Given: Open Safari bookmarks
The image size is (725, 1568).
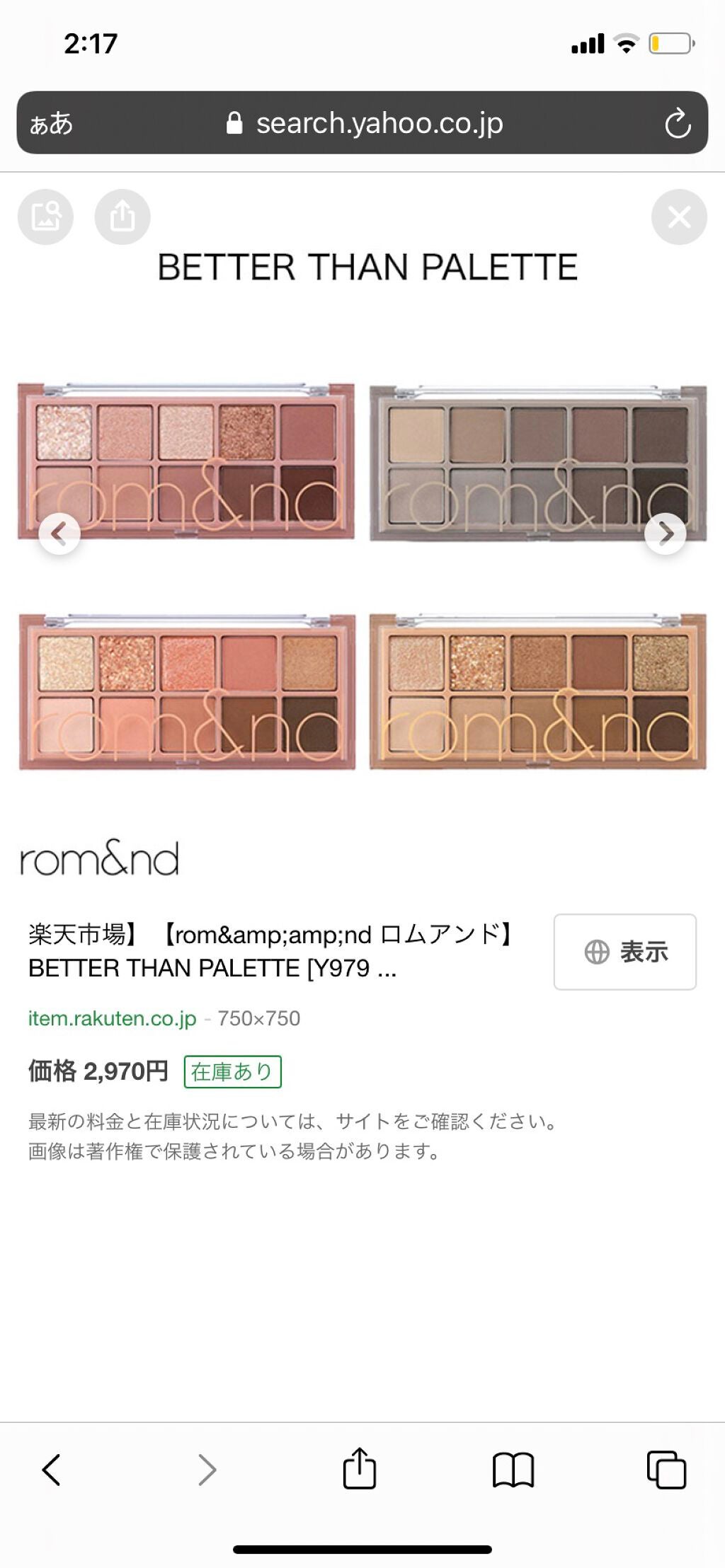Looking at the screenshot, I should point(513,1470).
